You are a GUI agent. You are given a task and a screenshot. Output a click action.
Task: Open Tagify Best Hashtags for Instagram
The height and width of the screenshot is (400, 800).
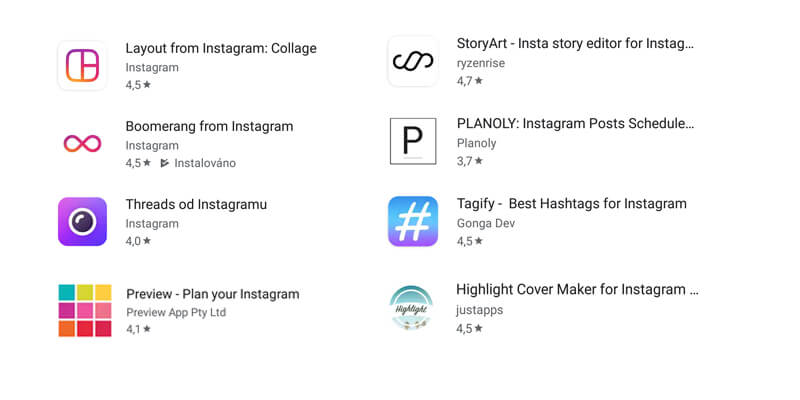point(571,204)
